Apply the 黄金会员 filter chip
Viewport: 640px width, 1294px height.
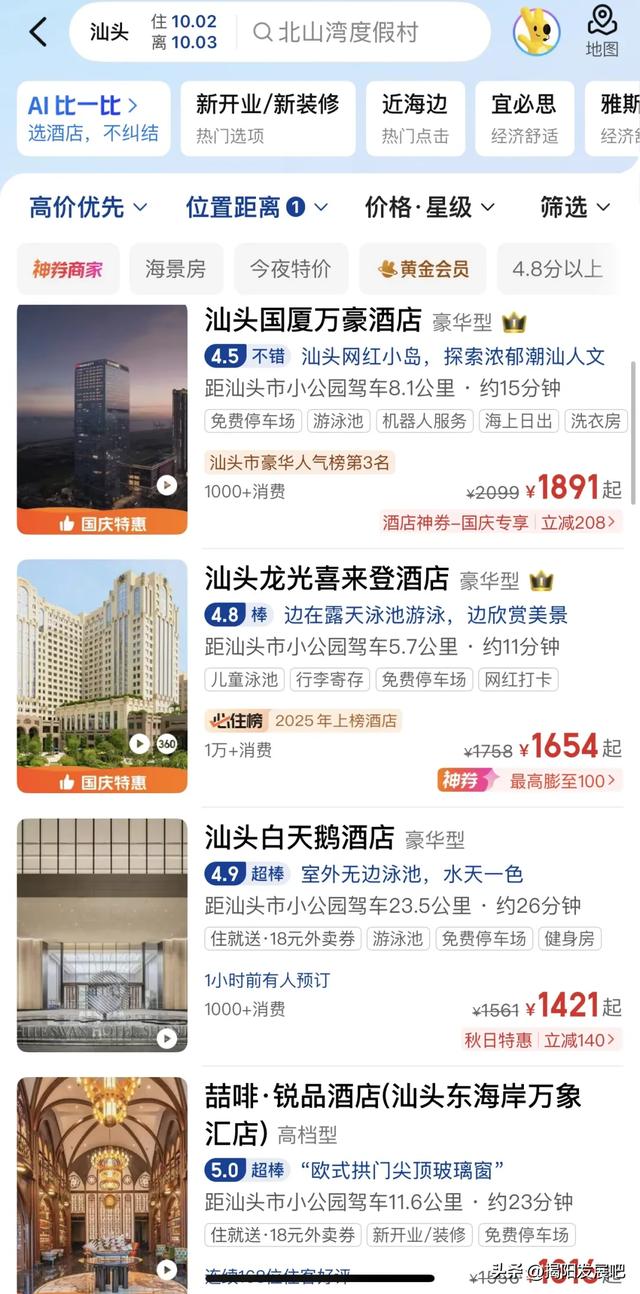pyautogui.click(x=422, y=268)
